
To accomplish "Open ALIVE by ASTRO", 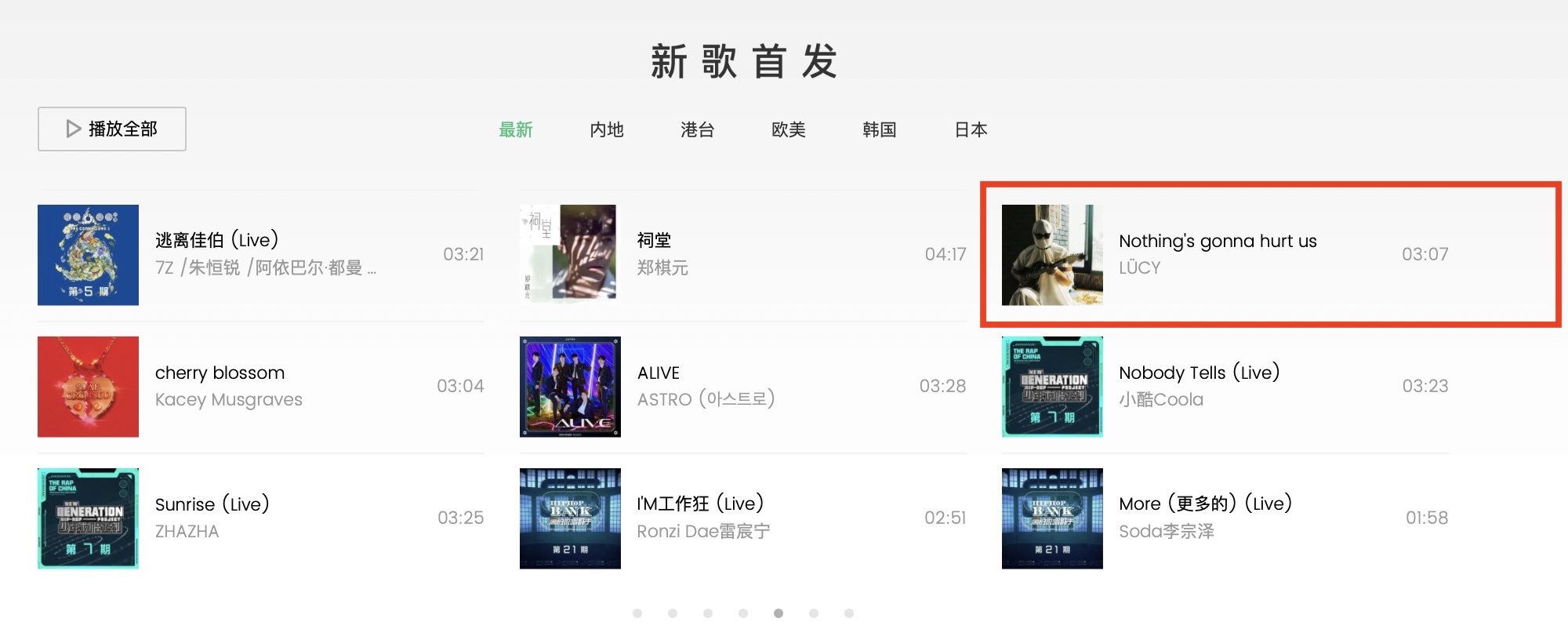I will pos(659,373).
